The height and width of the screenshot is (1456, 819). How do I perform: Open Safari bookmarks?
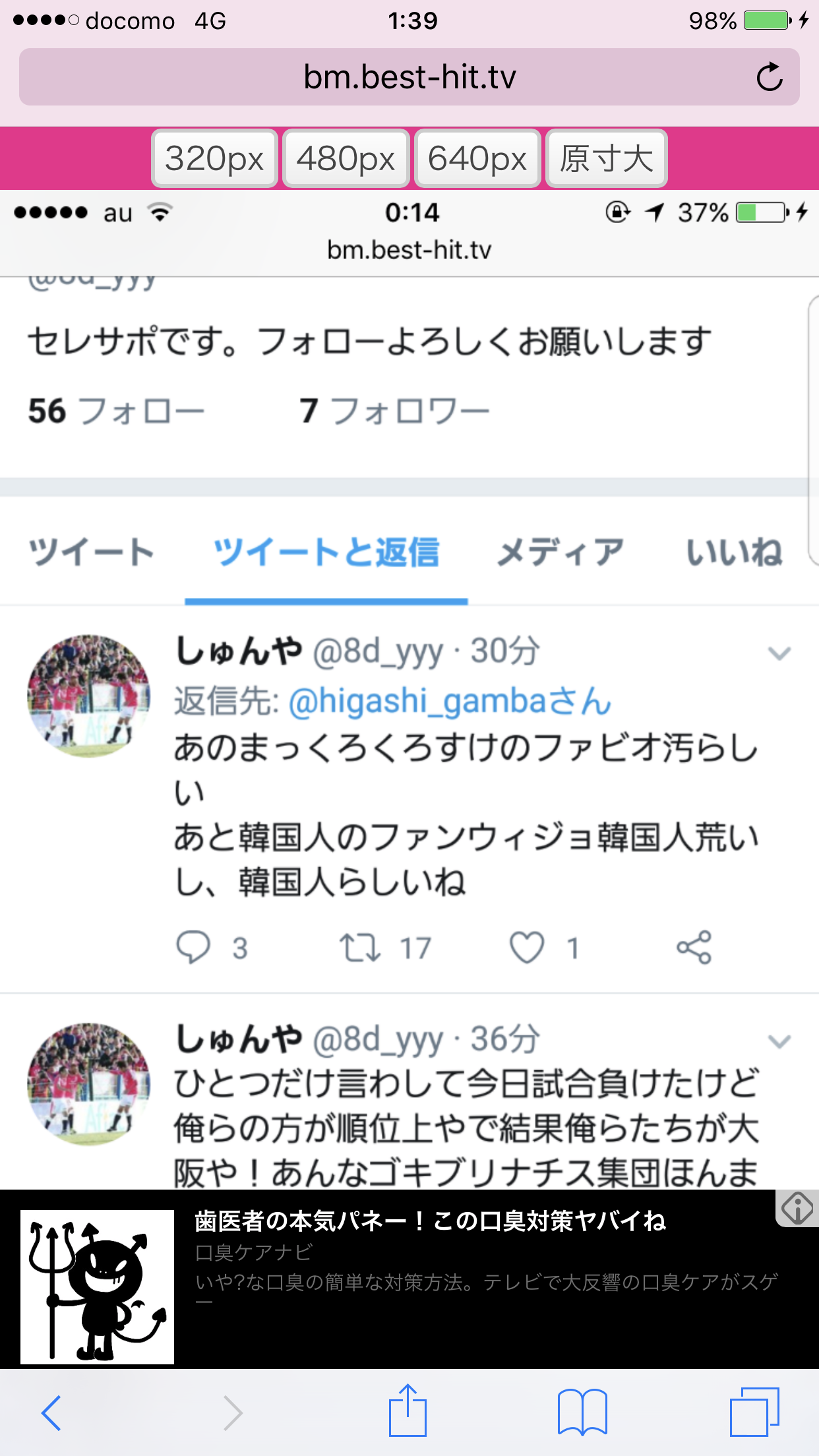coord(582,1412)
